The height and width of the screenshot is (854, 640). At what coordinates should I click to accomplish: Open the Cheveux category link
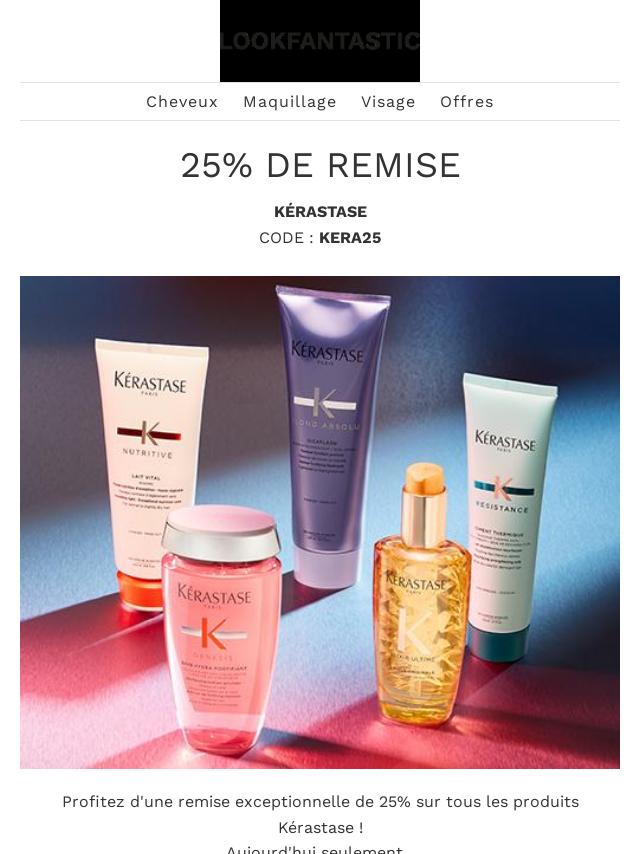tap(182, 102)
